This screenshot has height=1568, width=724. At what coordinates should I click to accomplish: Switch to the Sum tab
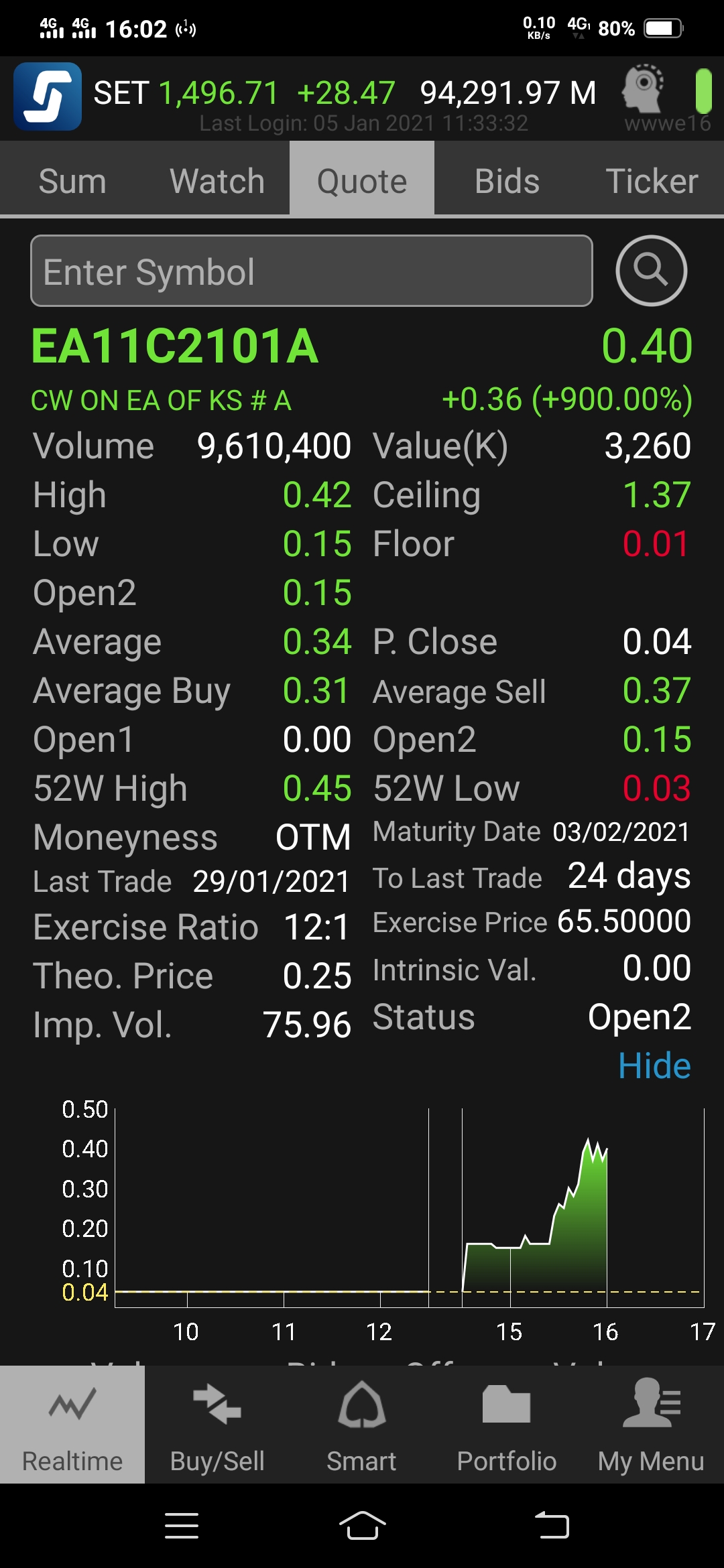coord(72,181)
